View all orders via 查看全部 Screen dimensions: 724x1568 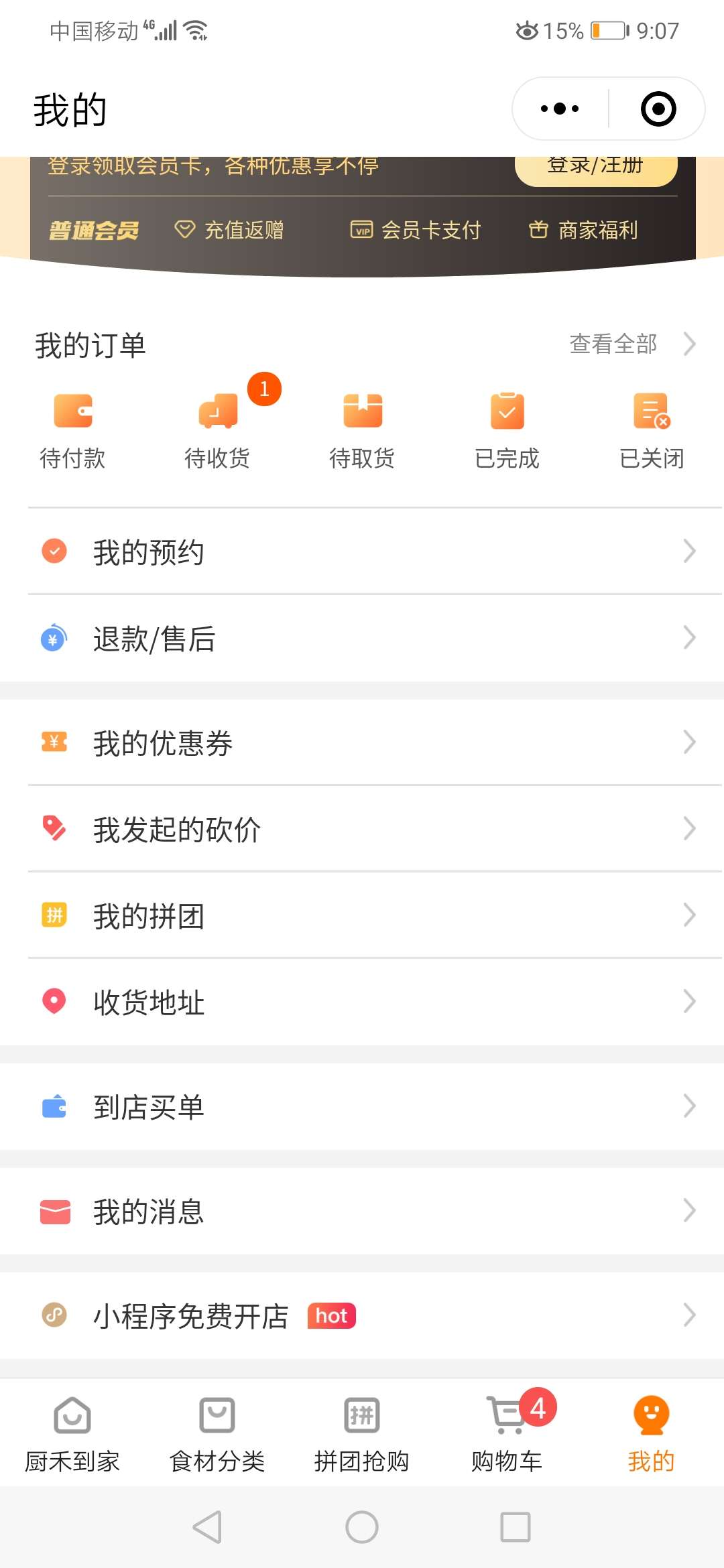(632, 344)
